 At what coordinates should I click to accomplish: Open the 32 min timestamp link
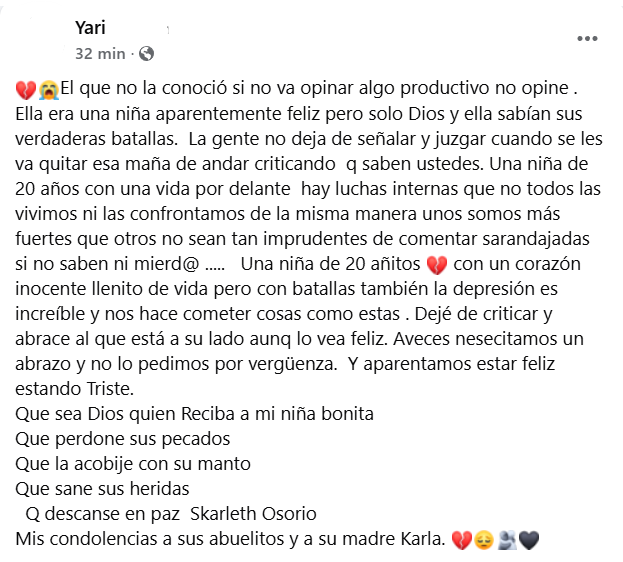pos(100,52)
